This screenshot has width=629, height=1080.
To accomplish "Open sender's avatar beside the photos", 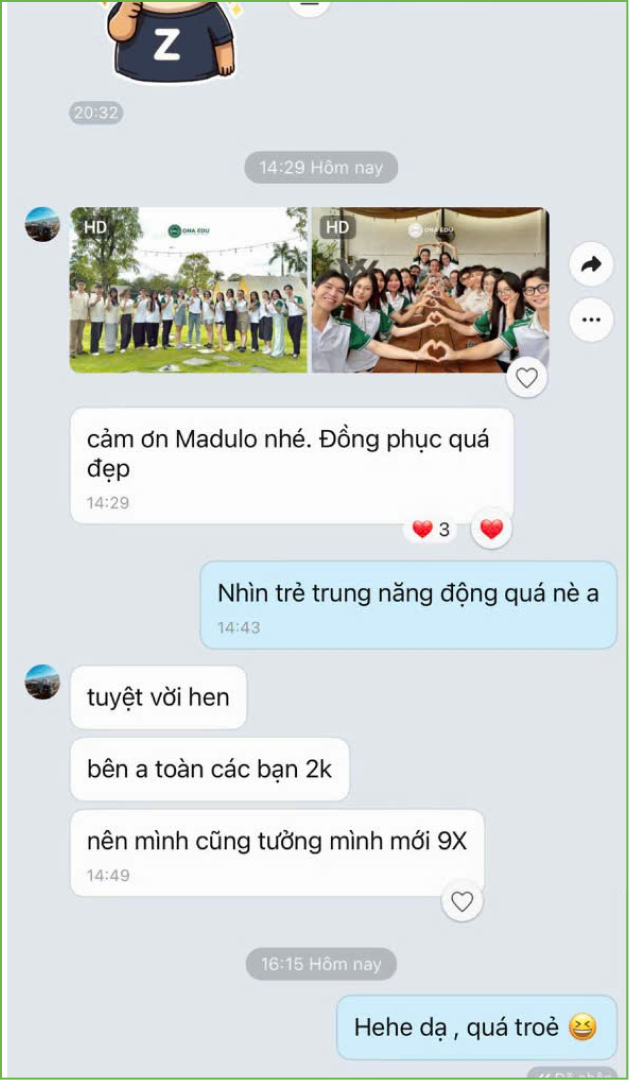I will click(x=42, y=224).
